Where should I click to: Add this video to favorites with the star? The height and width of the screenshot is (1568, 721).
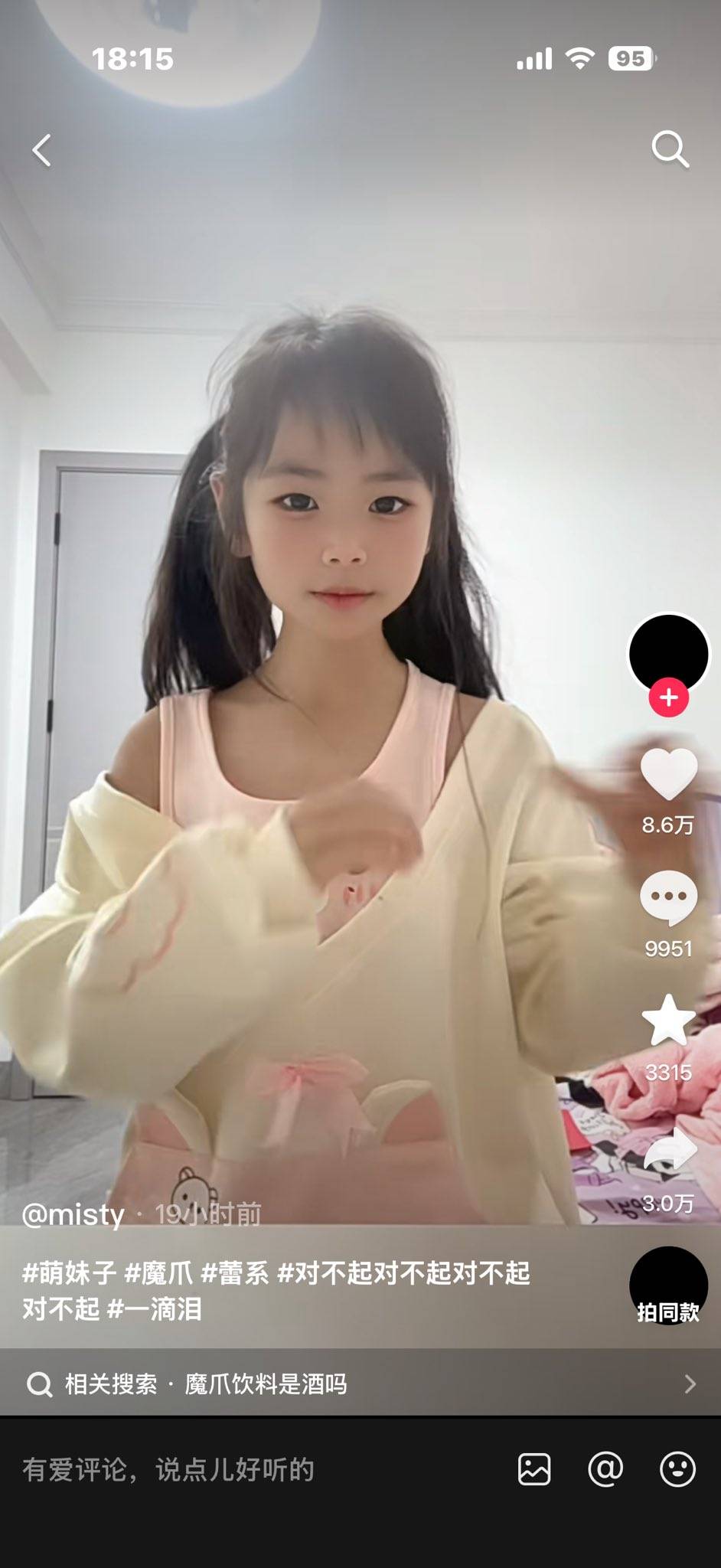tap(668, 1020)
